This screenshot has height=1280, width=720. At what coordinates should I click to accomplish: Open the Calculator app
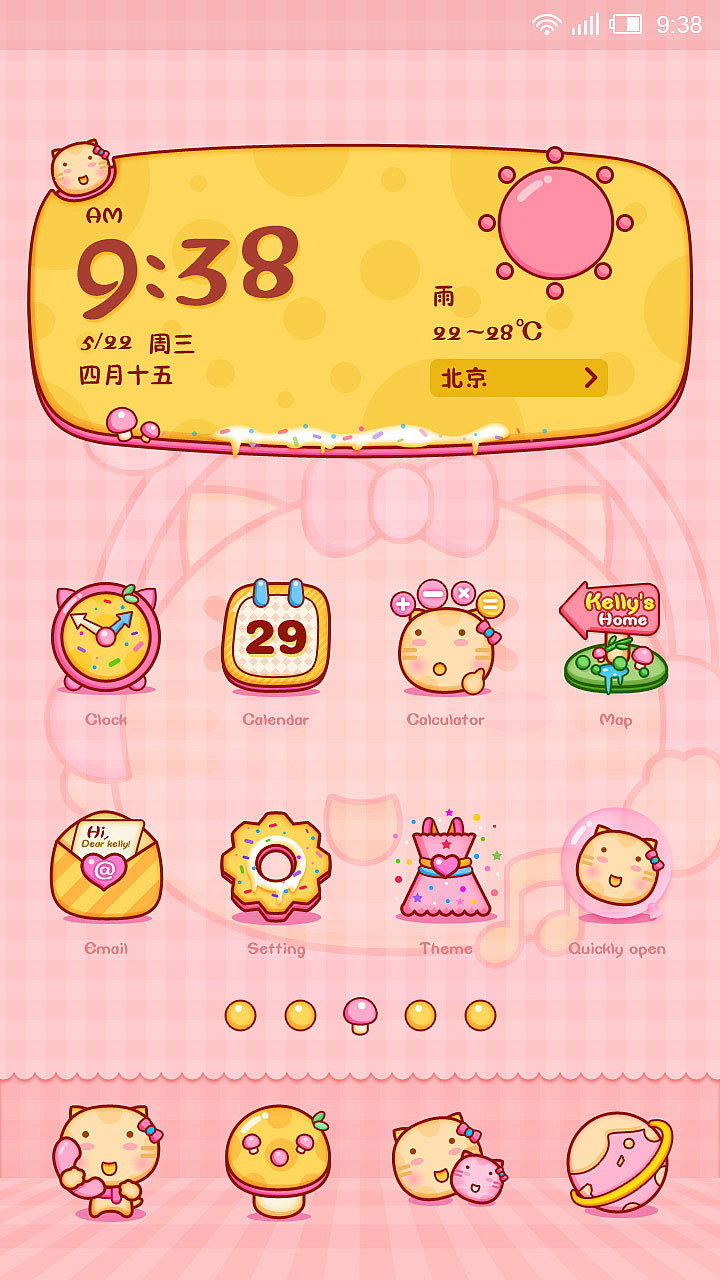(443, 640)
